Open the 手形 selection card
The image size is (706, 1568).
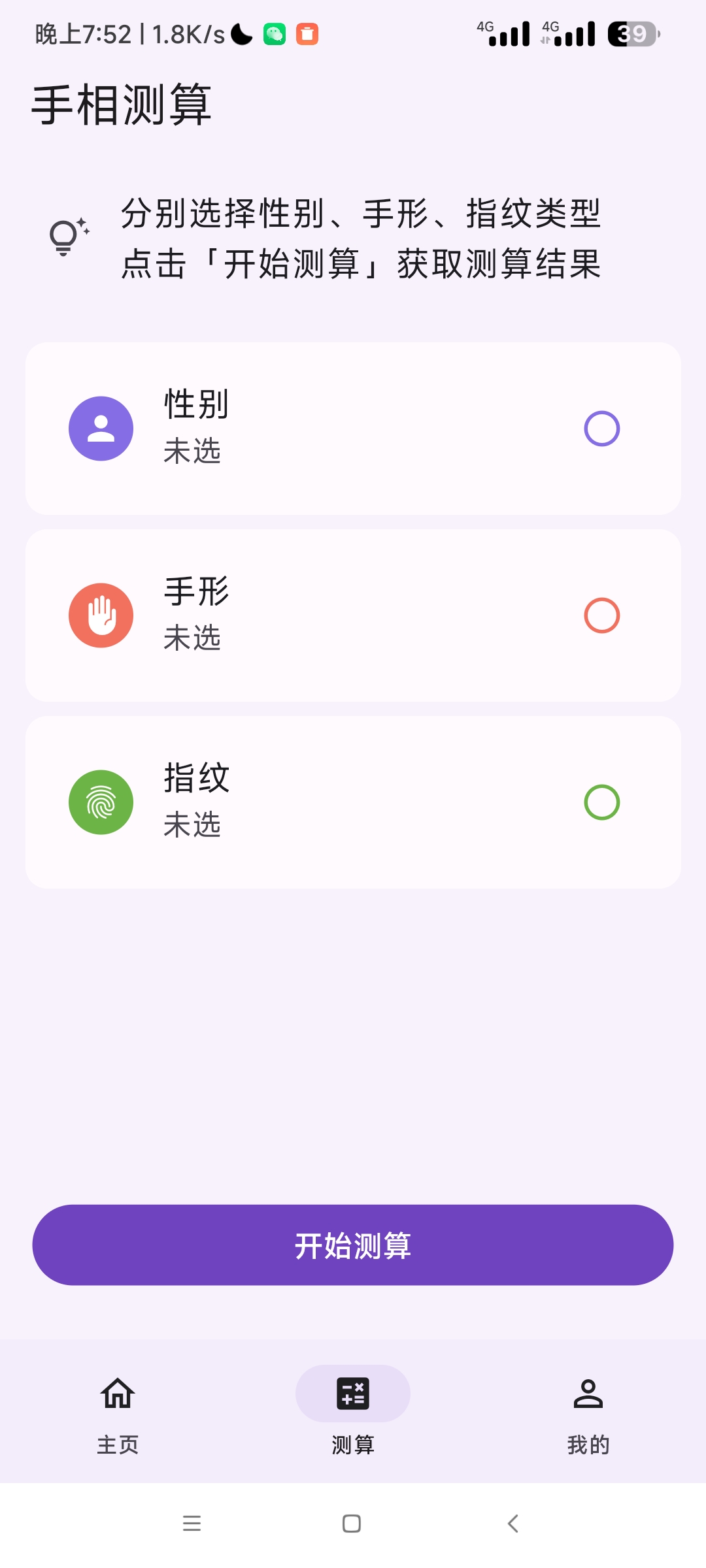(x=353, y=615)
